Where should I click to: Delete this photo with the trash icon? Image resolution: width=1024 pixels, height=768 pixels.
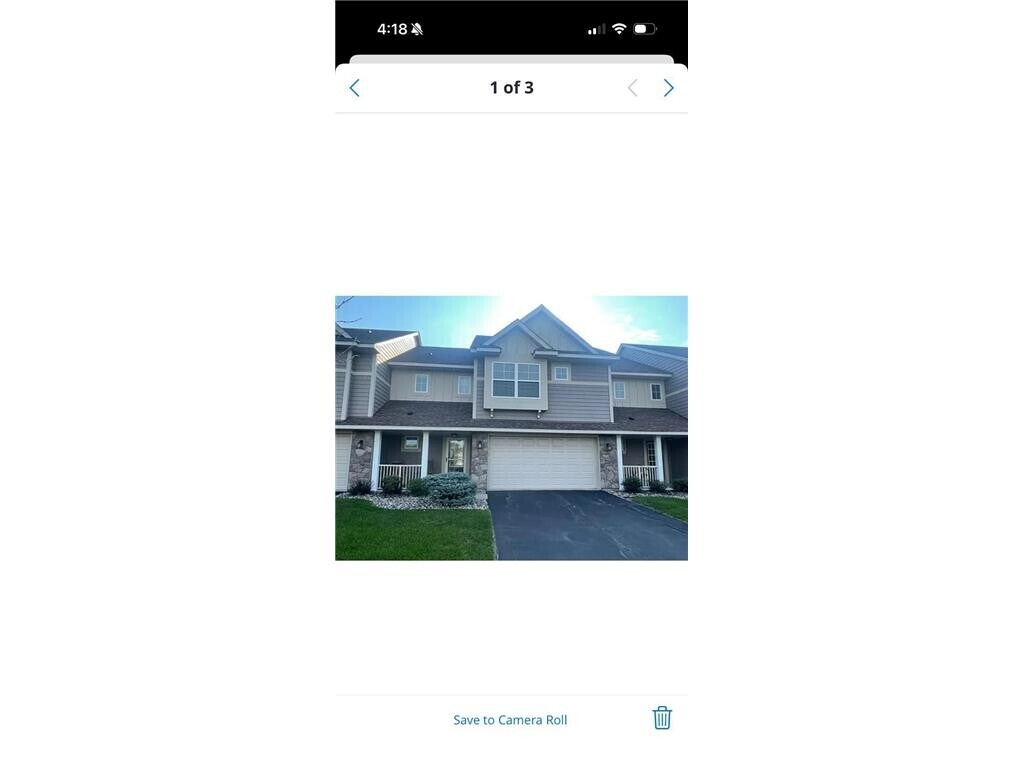662,718
